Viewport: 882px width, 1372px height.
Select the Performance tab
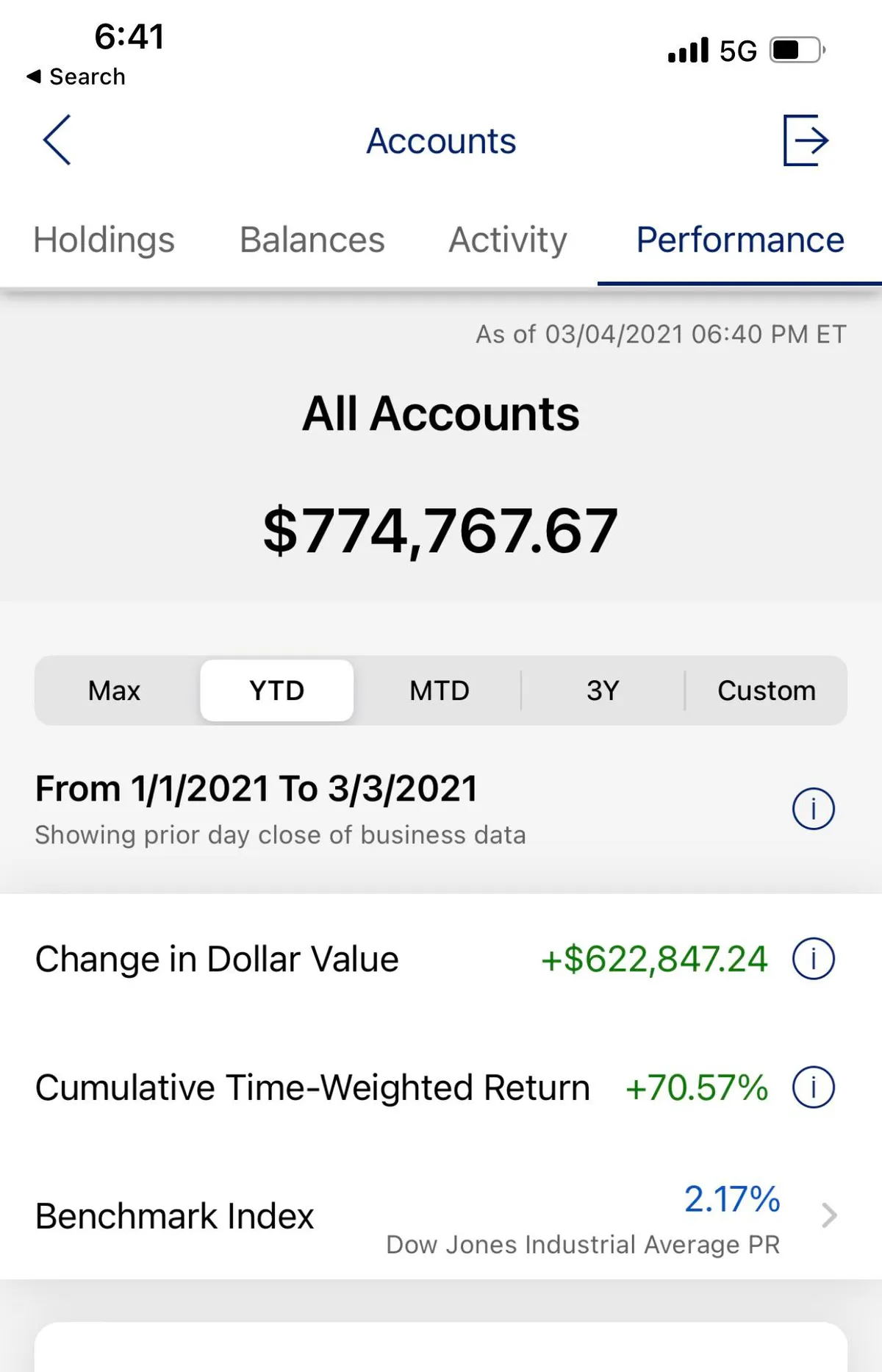pyautogui.click(x=739, y=240)
